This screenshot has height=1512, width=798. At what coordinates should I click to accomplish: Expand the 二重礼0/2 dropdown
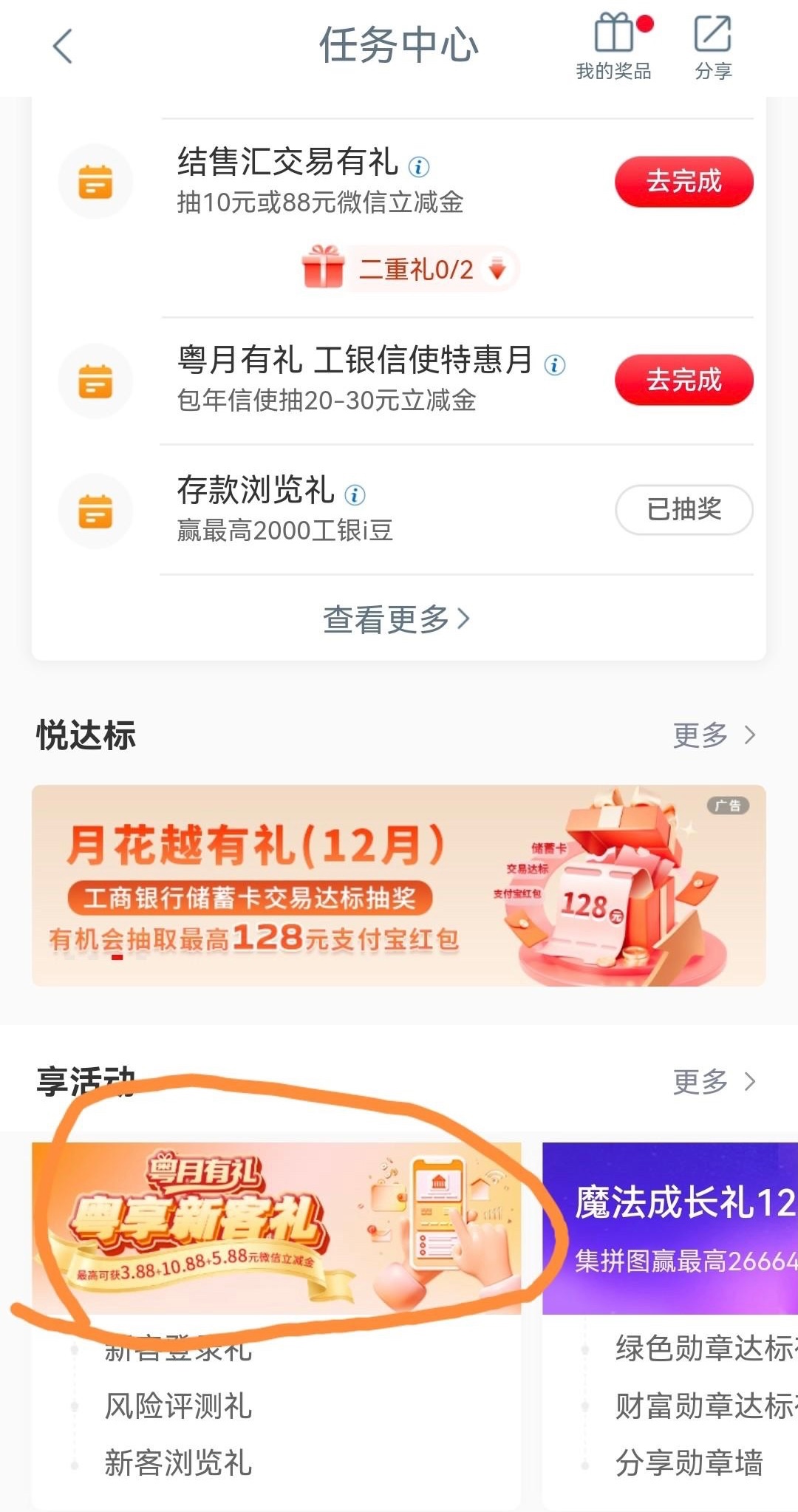pos(497,268)
